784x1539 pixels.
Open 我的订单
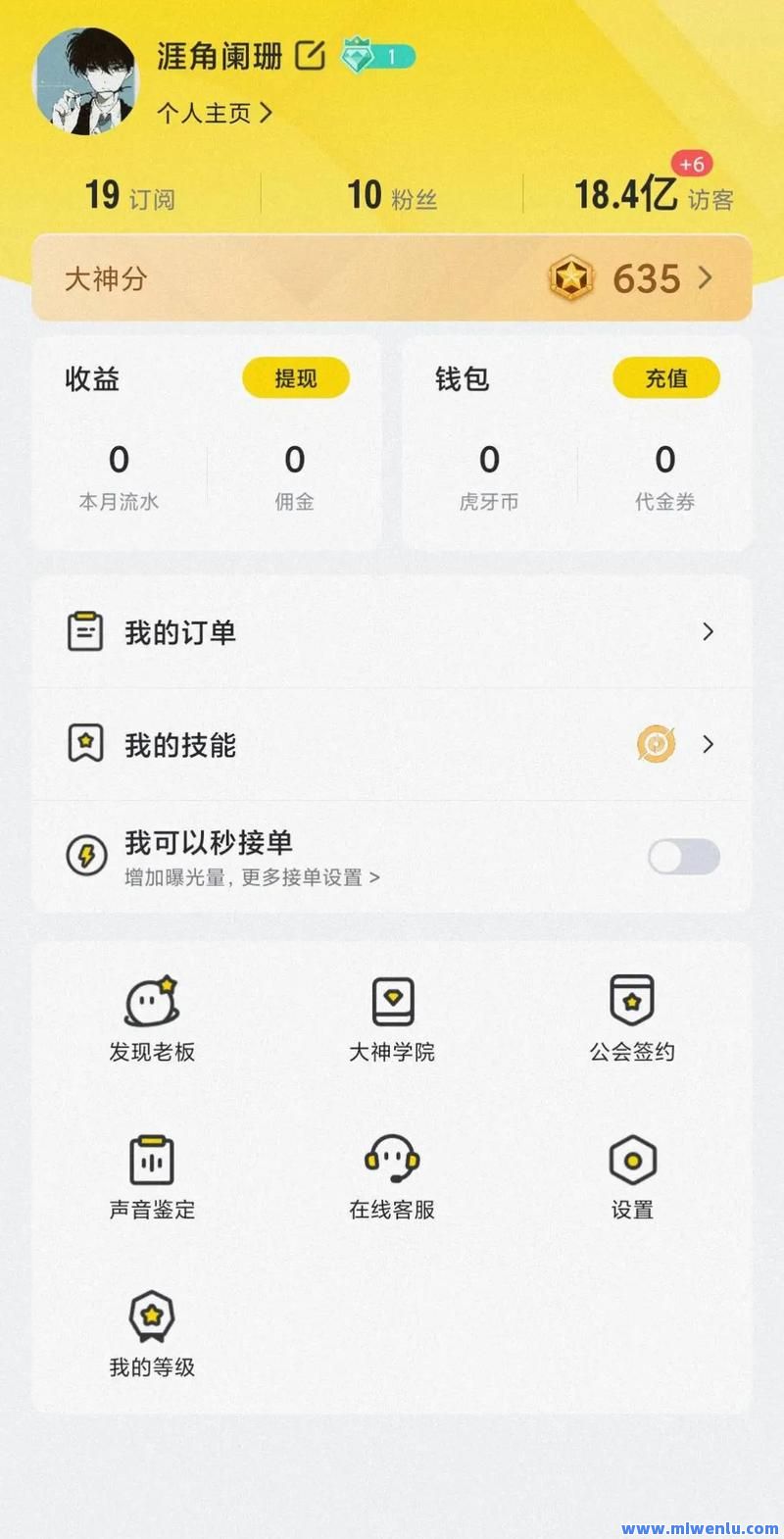(x=392, y=632)
